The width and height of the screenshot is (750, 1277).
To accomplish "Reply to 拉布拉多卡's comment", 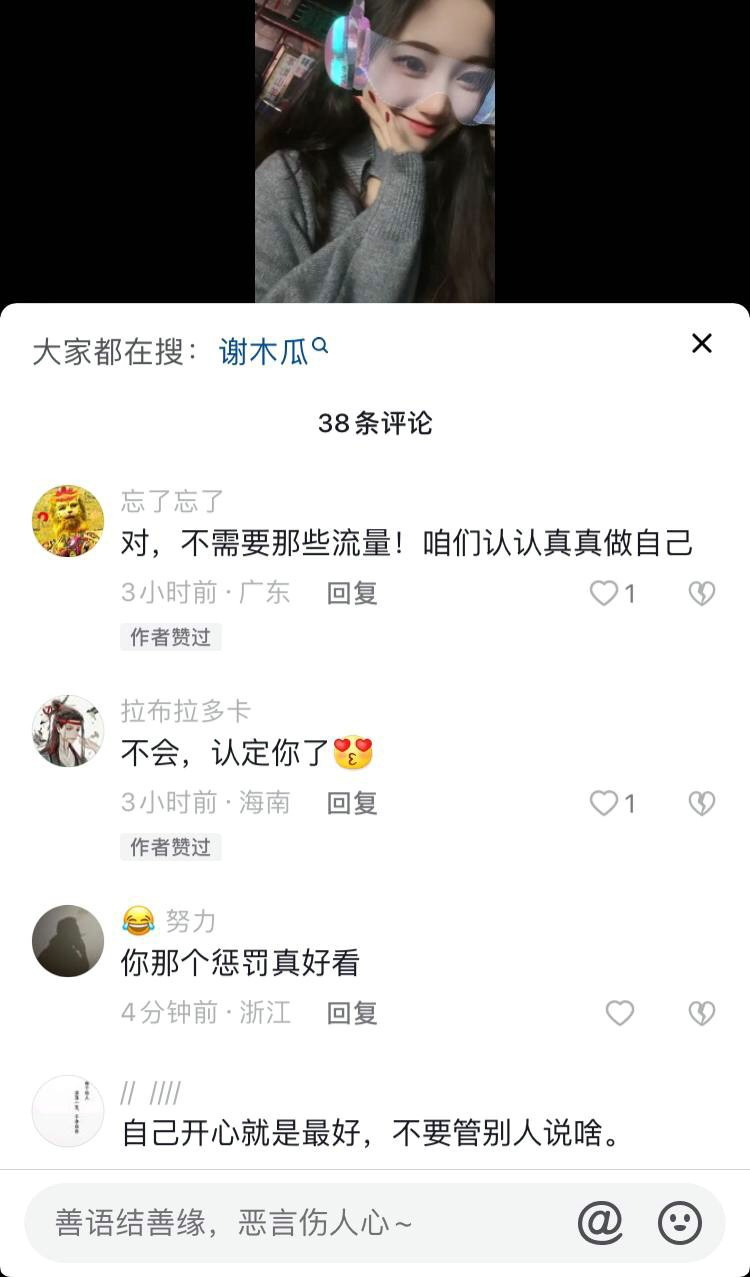I will (x=352, y=803).
